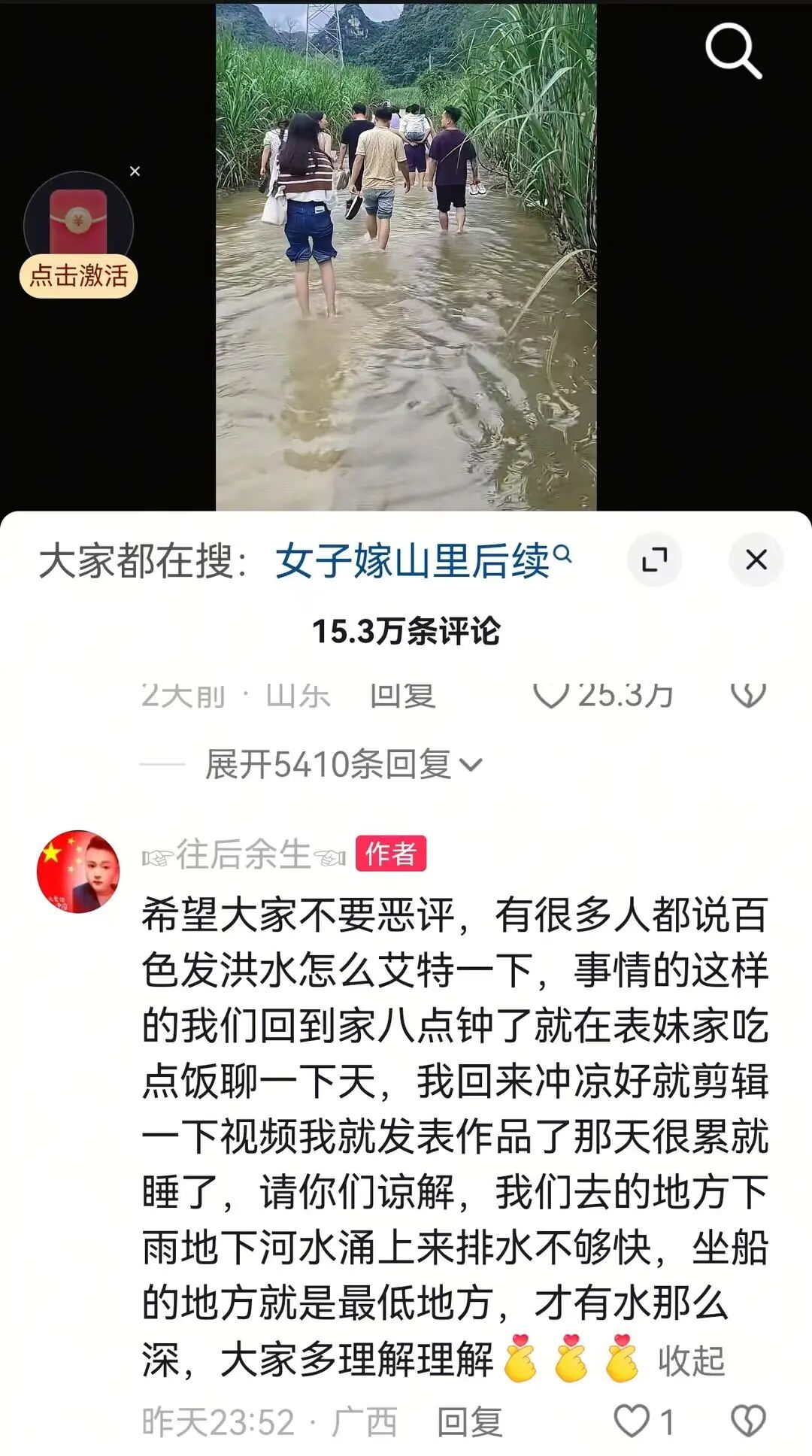This screenshot has height=1456, width=812.
Task: Open 往后余生's profile avatar
Action: point(78,872)
